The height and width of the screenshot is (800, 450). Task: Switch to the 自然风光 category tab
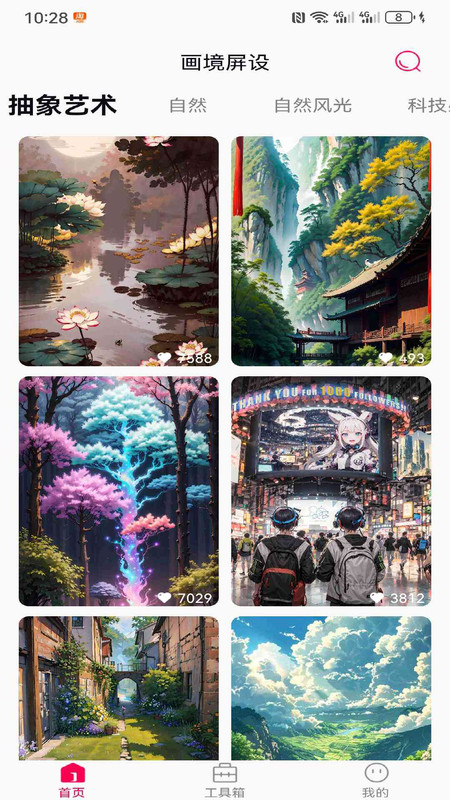pos(313,106)
